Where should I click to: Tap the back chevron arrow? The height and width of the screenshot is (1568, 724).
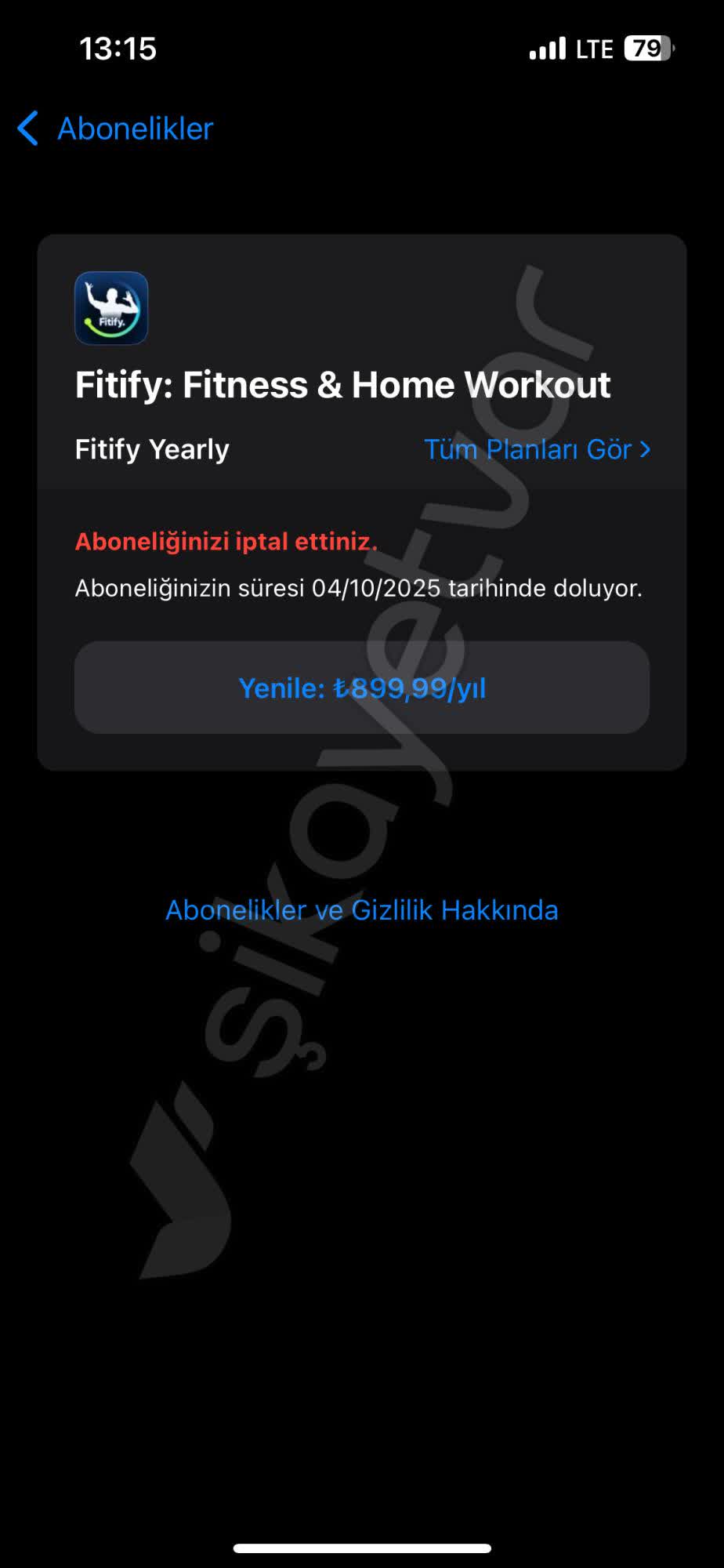click(27, 128)
